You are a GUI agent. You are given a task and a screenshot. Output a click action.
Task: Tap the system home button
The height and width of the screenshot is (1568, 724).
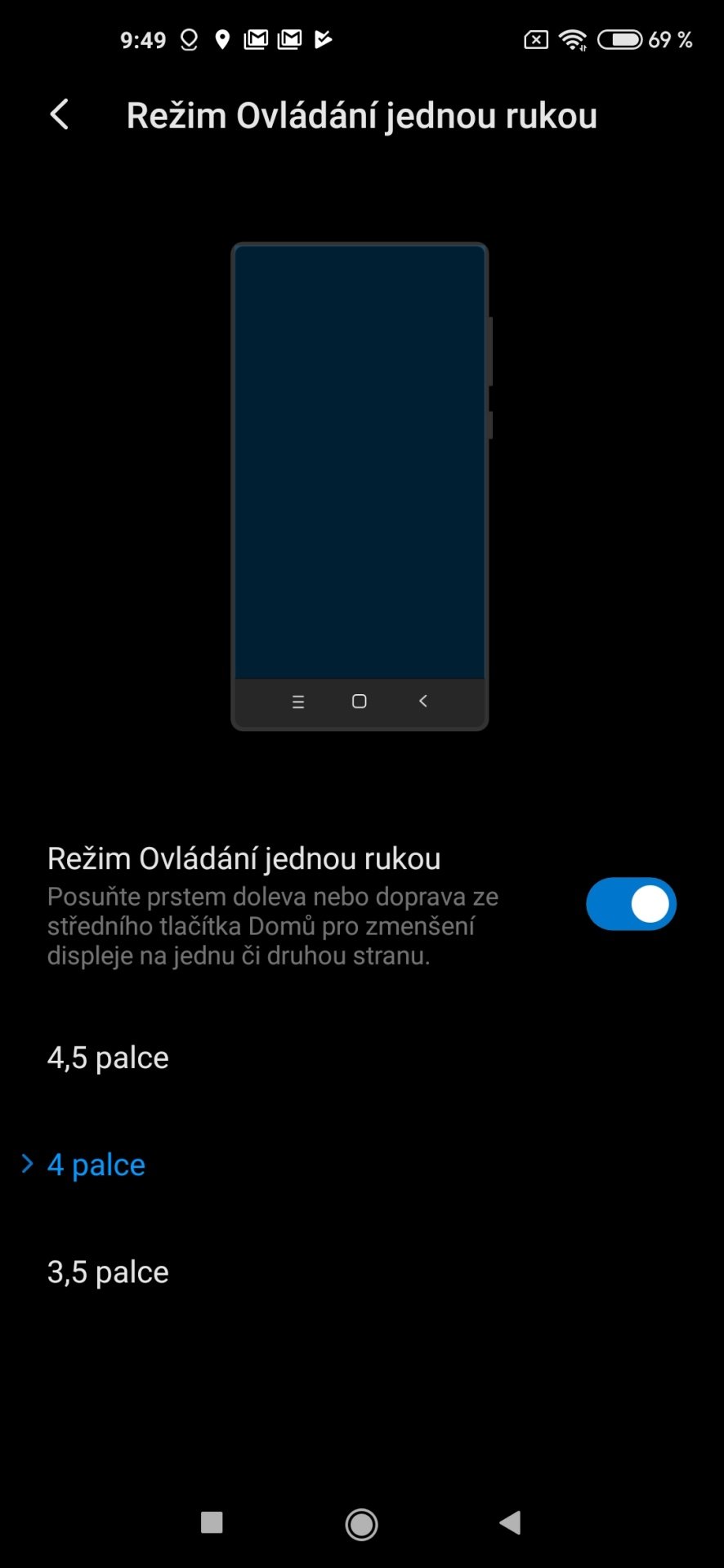pos(361,1523)
